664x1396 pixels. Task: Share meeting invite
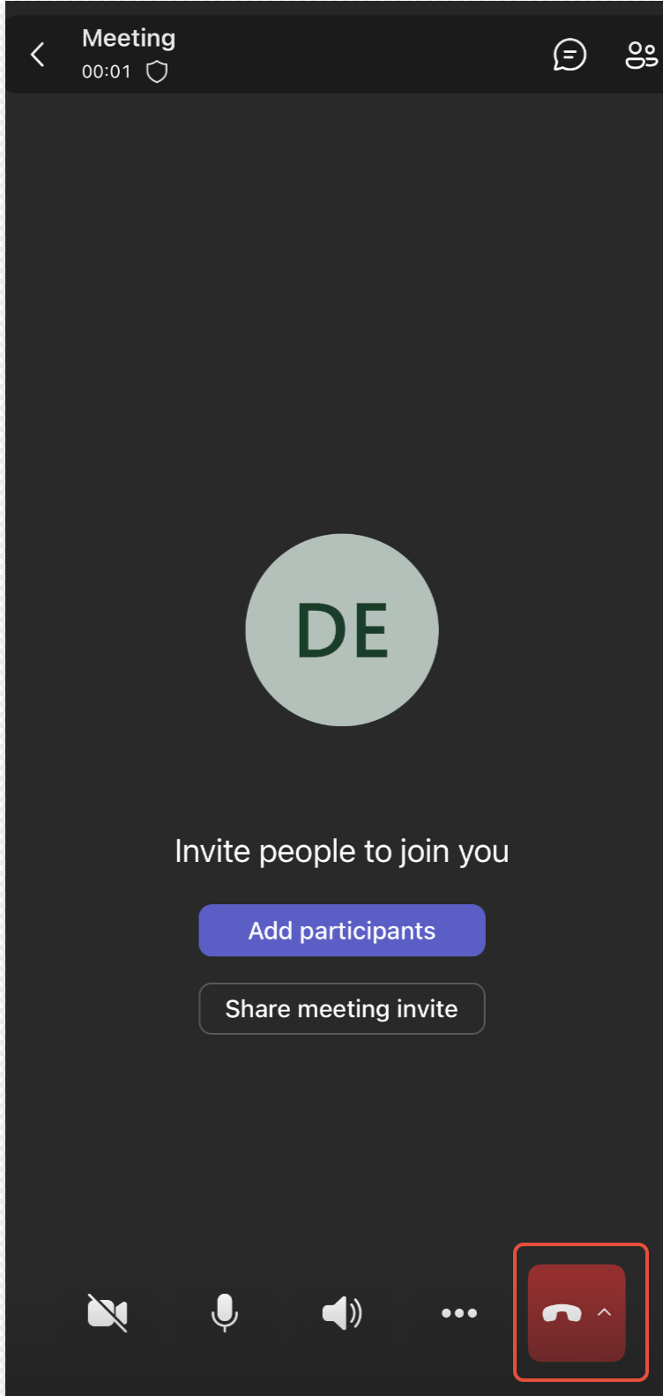(342, 1009)
